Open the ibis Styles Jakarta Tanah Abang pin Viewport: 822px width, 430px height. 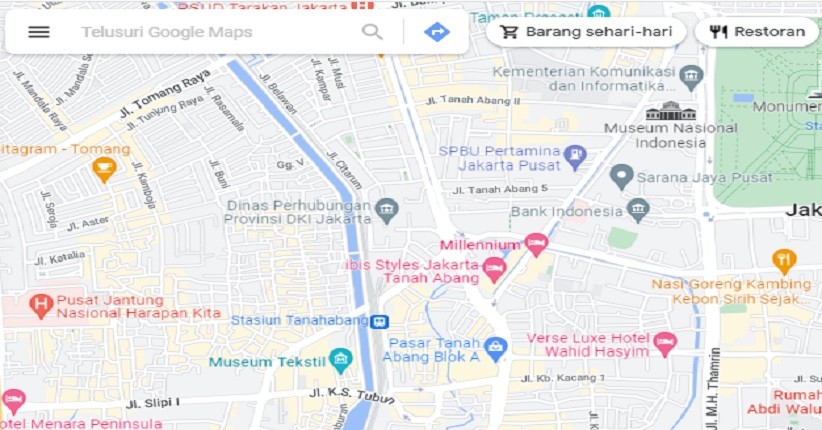(493, 268)
